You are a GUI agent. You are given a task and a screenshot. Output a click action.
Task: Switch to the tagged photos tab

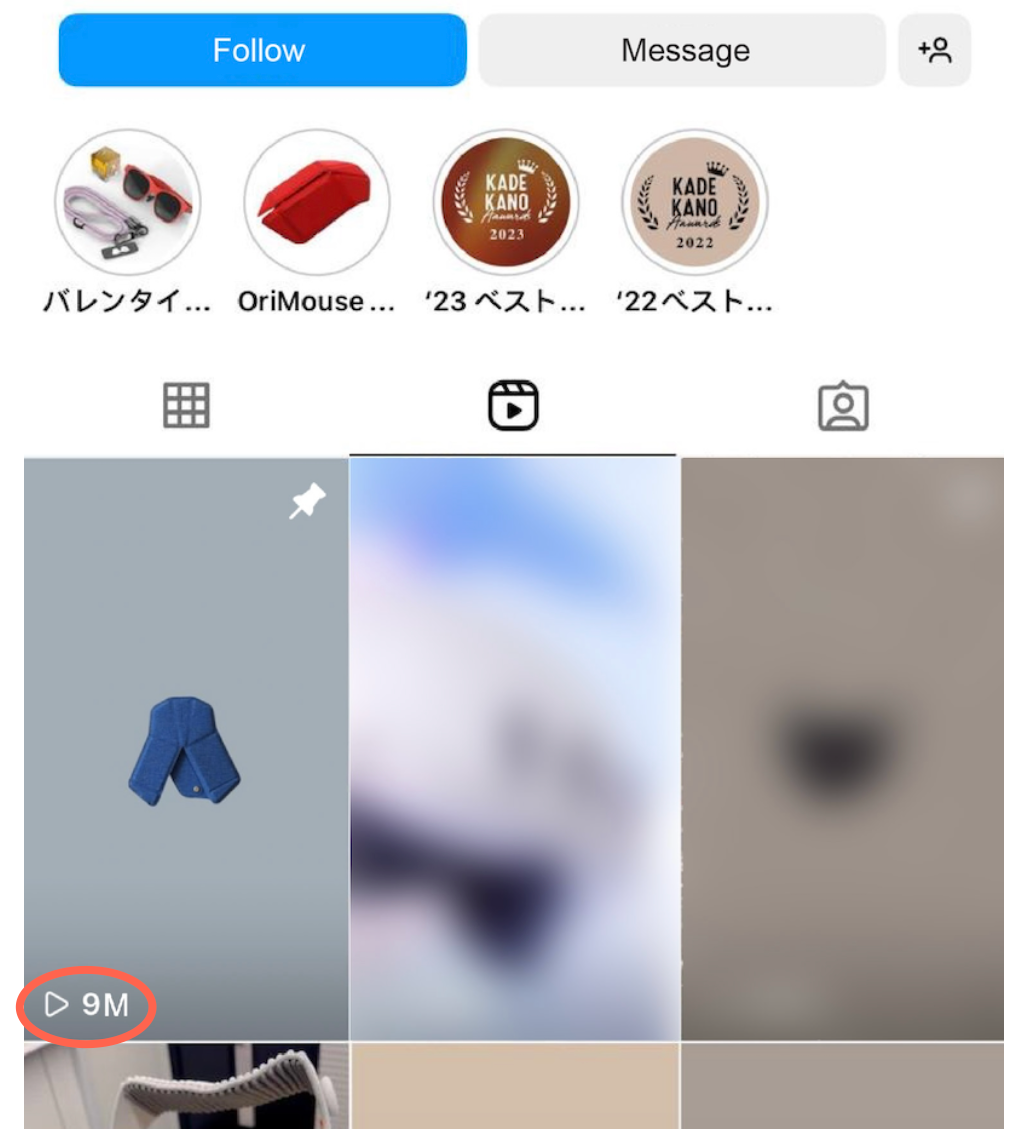tap(842, 406)
